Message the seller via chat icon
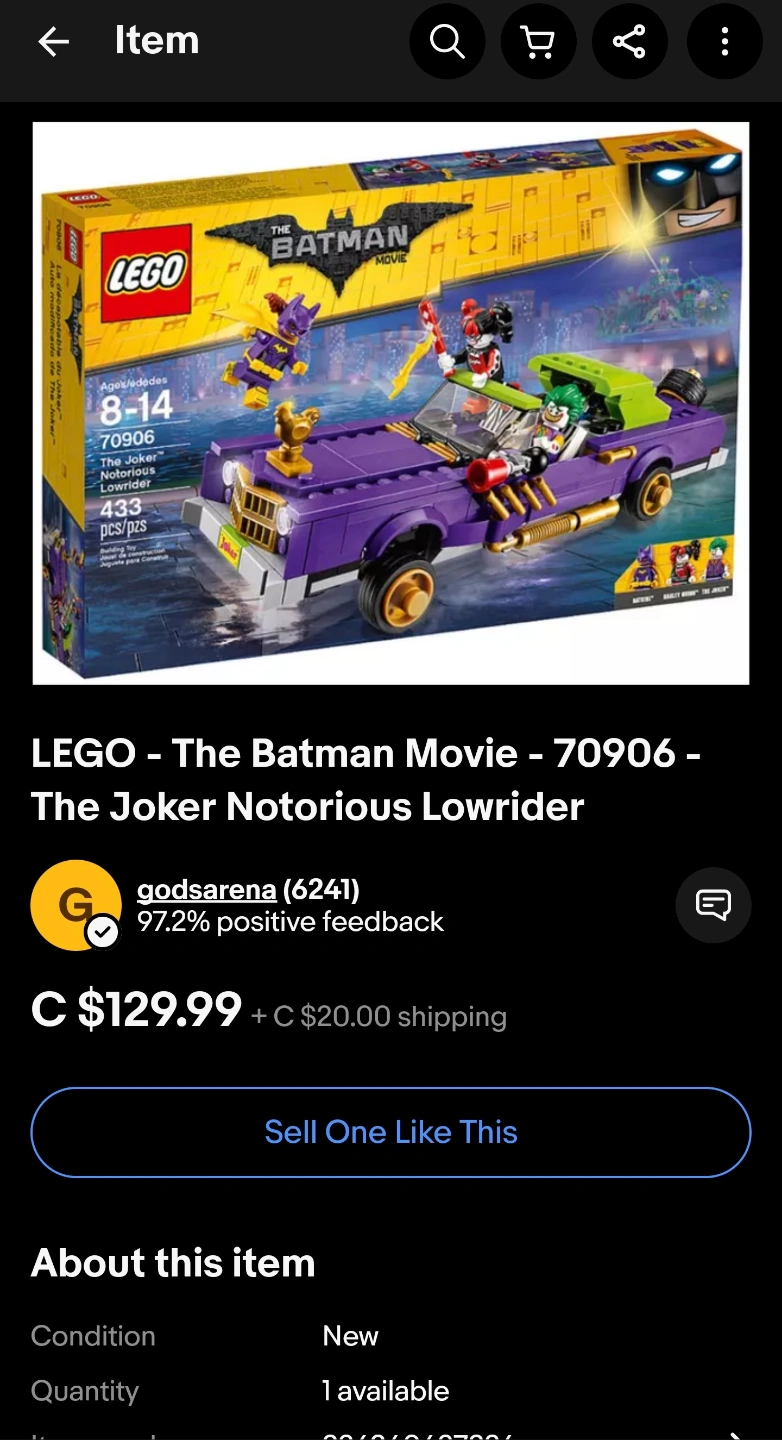Viewport: 782px width, 1440px height. pos(713,905)
